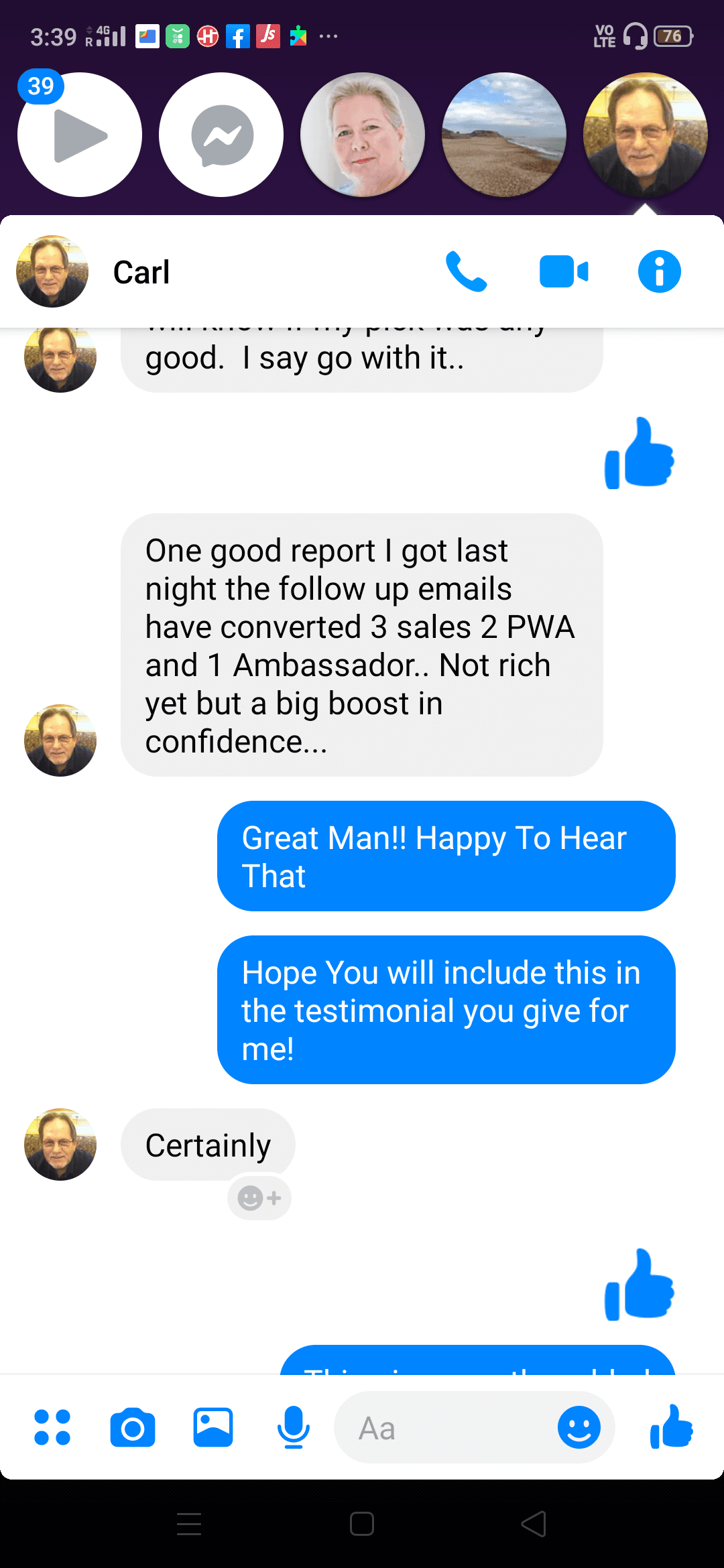Go back using the system back button
724x1568 pixels.
click(x=534, y=1524)
